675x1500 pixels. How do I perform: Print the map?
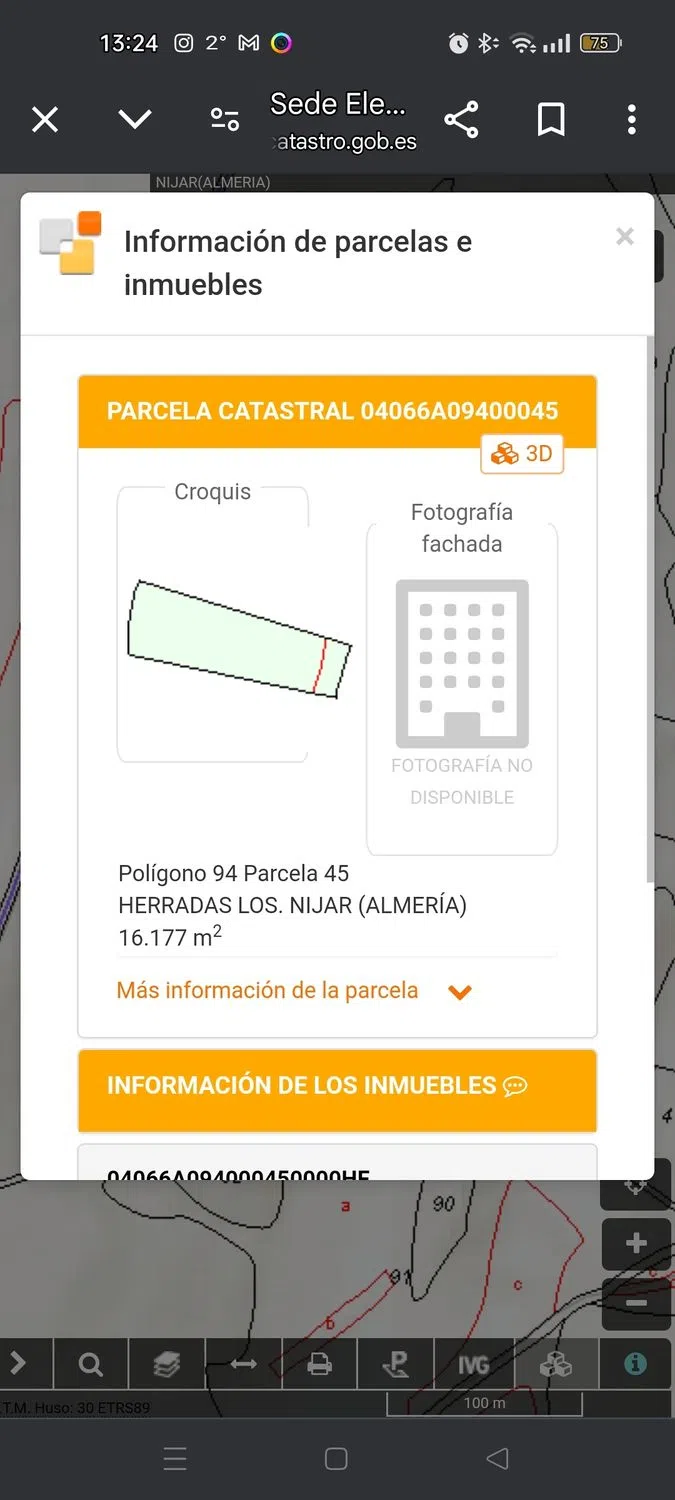(x=320, y=1365)
